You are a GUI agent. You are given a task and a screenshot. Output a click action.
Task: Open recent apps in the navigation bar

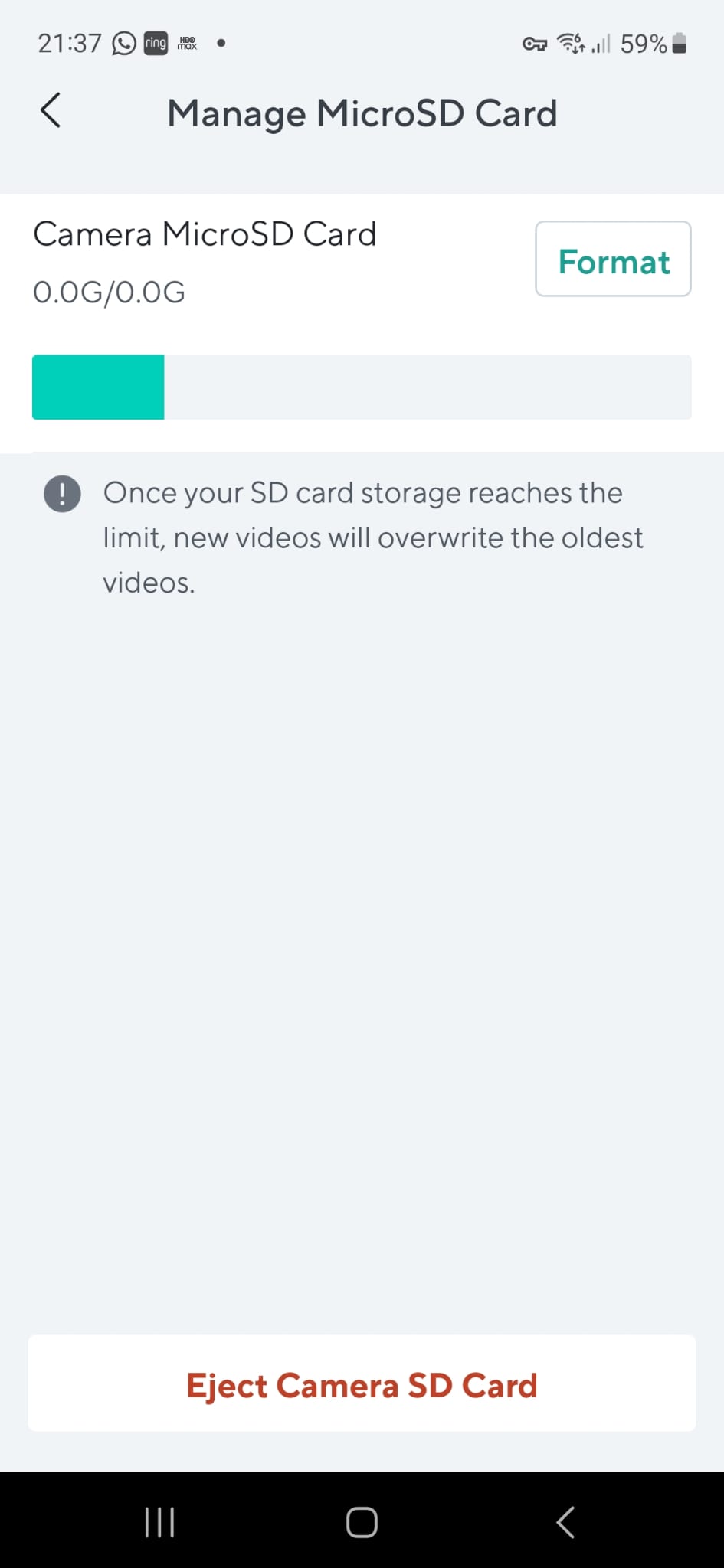[x=159, y=1522]
